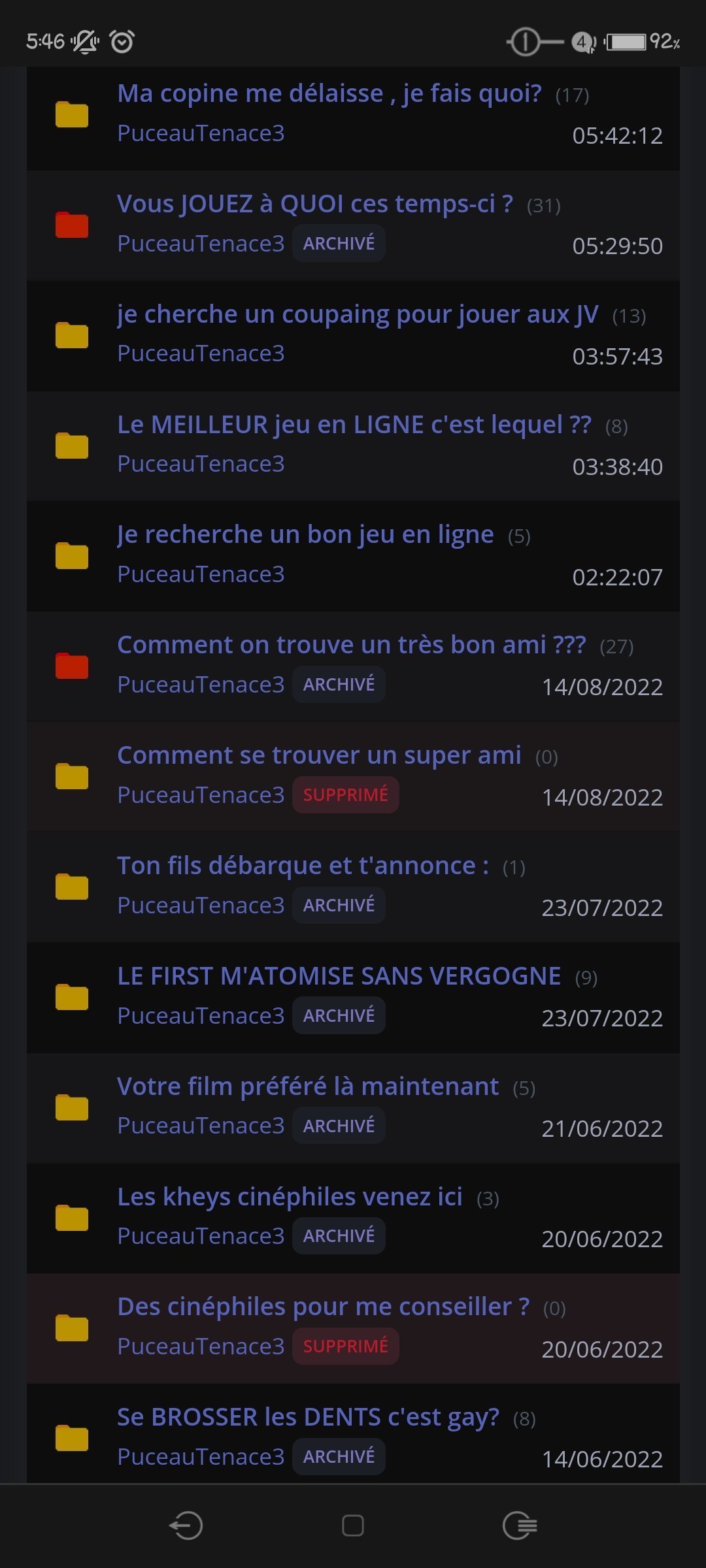This screenshot has width=706, height=1568.
Task: Open "Comment on trouve un très bon ami ???"
Action: click(x=352, y=645)
